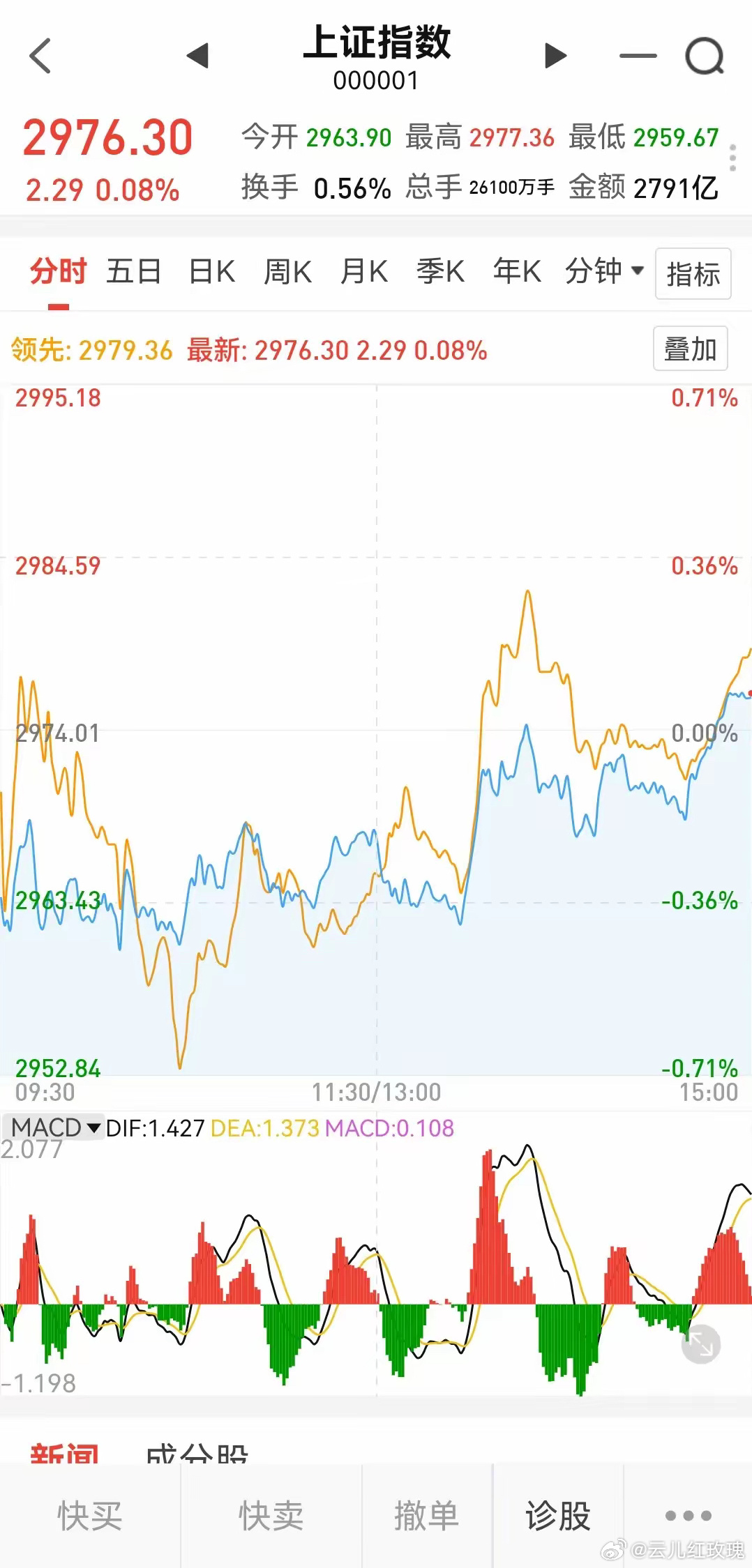The height and width of the screenshot is (1568, 752).
Task: Open 诊股 stock diagnosis
Action: (x=558, y=1516)
